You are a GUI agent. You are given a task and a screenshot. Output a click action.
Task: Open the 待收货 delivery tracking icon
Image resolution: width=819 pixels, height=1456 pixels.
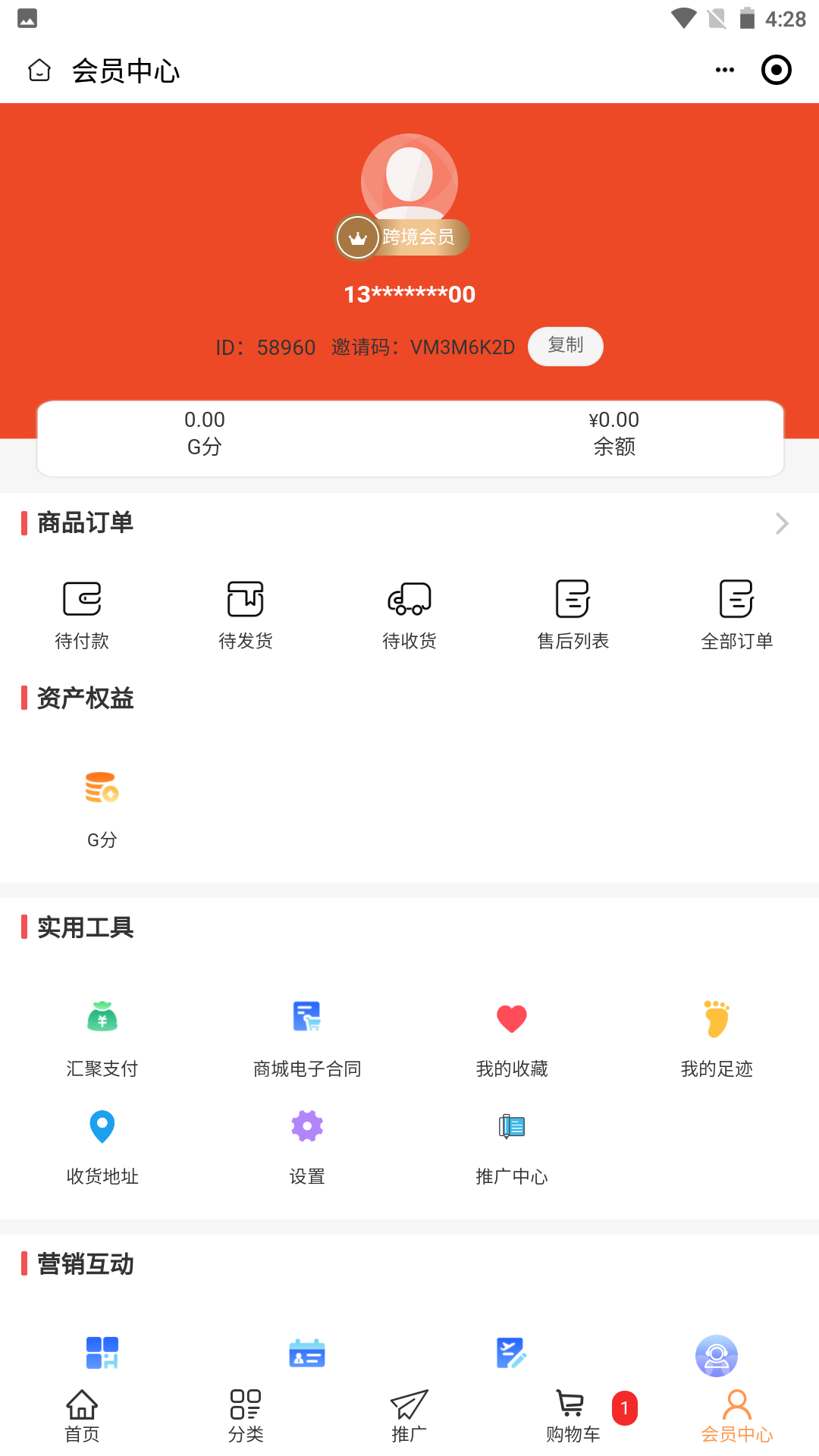click(x=409, y=613)
